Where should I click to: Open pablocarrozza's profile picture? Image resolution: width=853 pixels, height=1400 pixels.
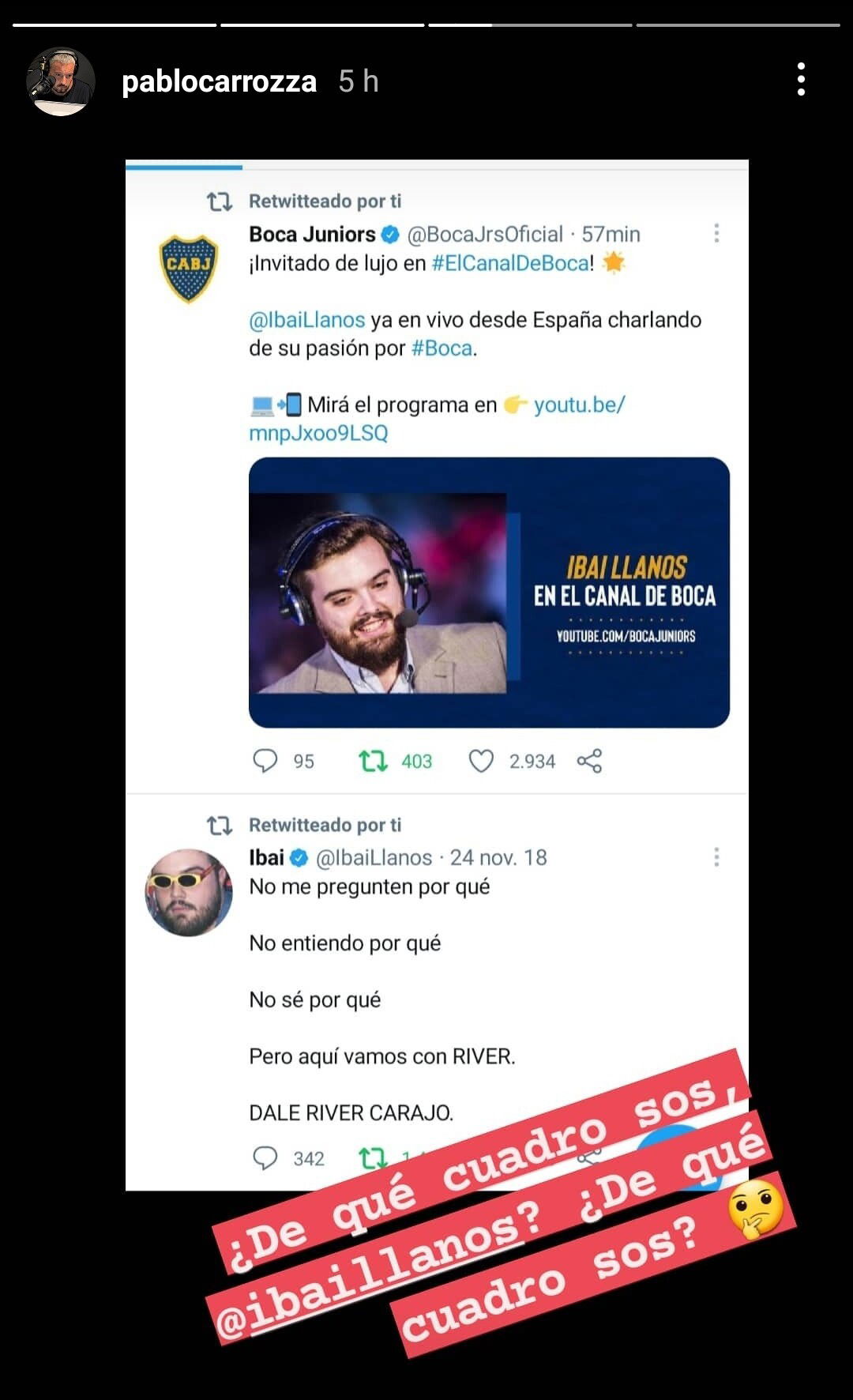61,81
